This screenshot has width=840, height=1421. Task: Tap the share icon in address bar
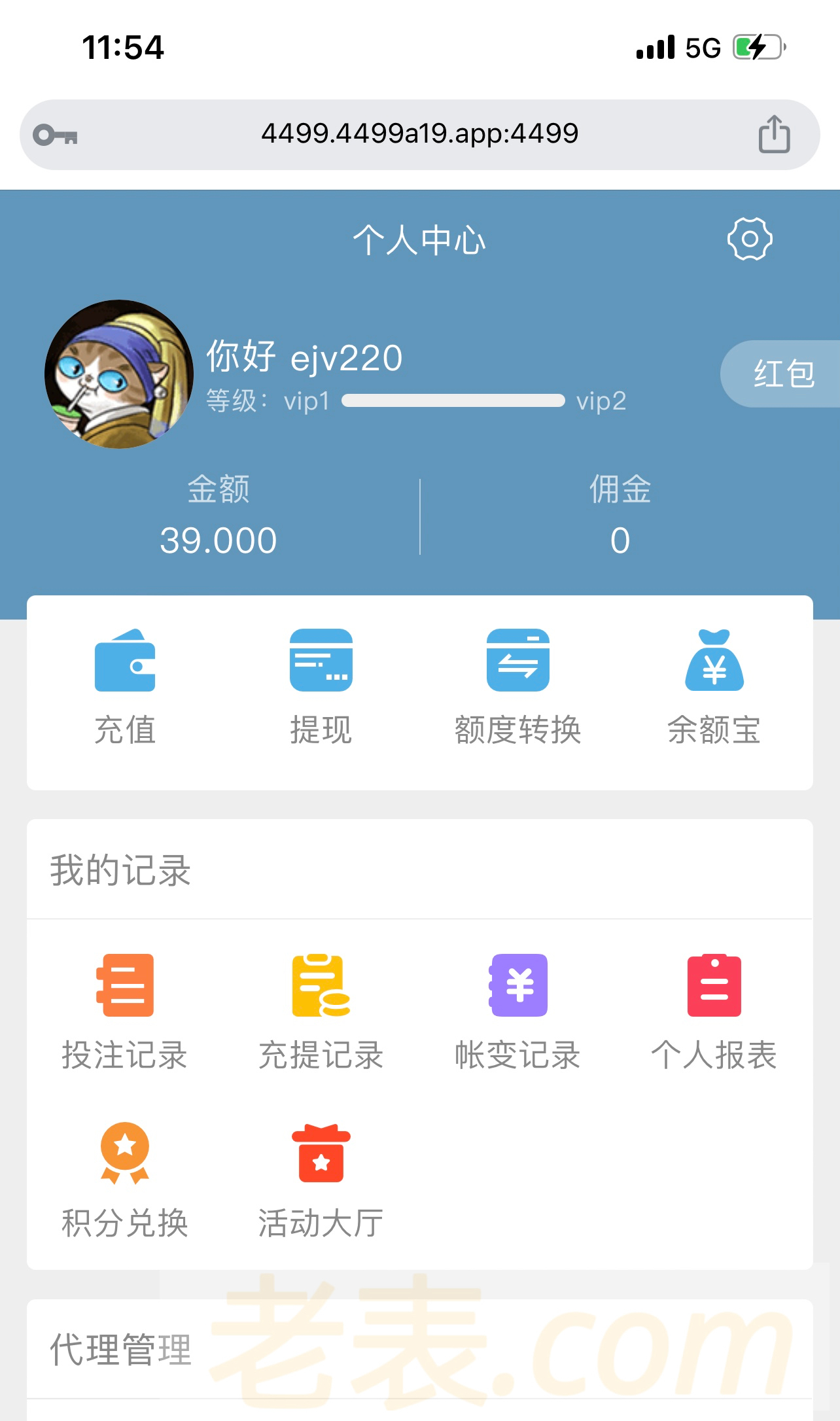(x=774, y=135)
